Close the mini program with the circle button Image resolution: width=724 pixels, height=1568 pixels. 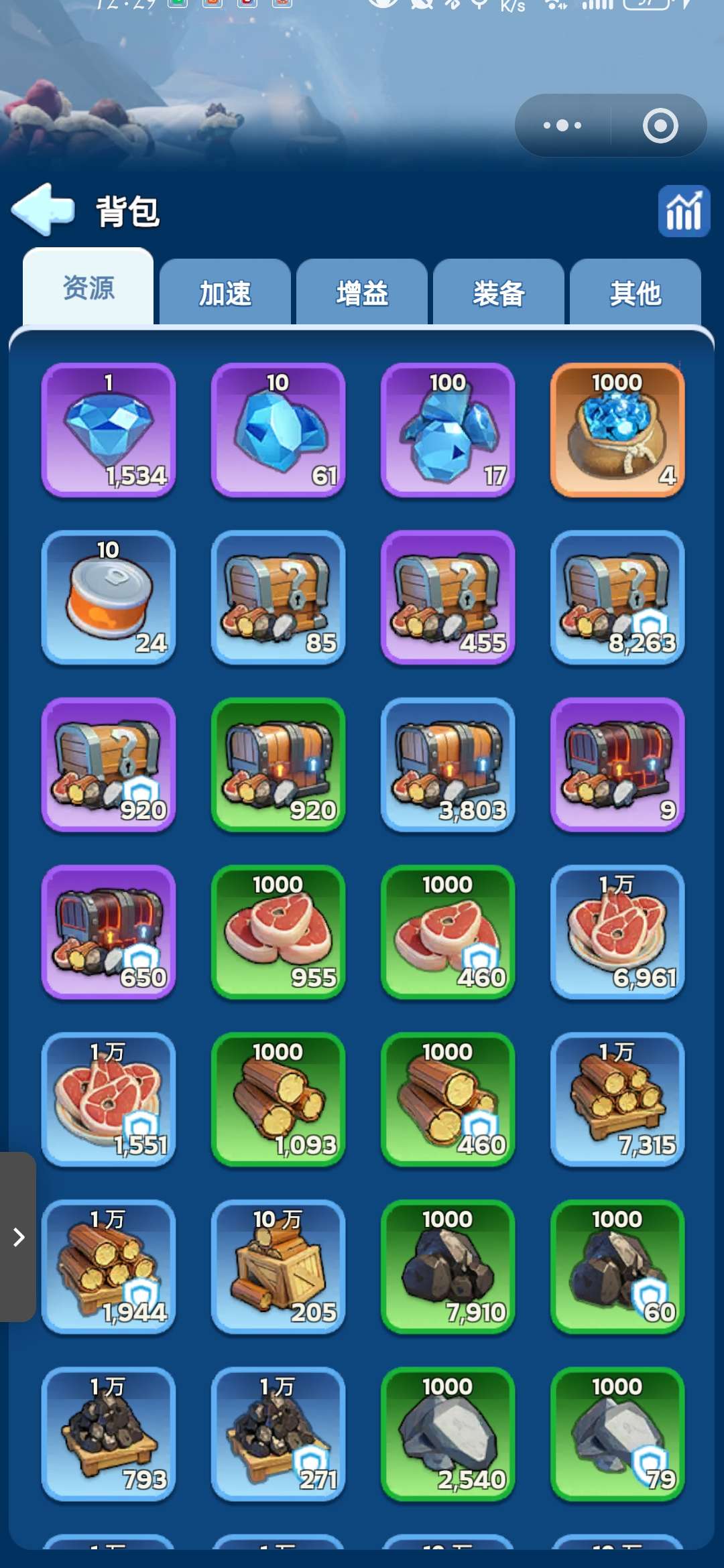point(660,125)
